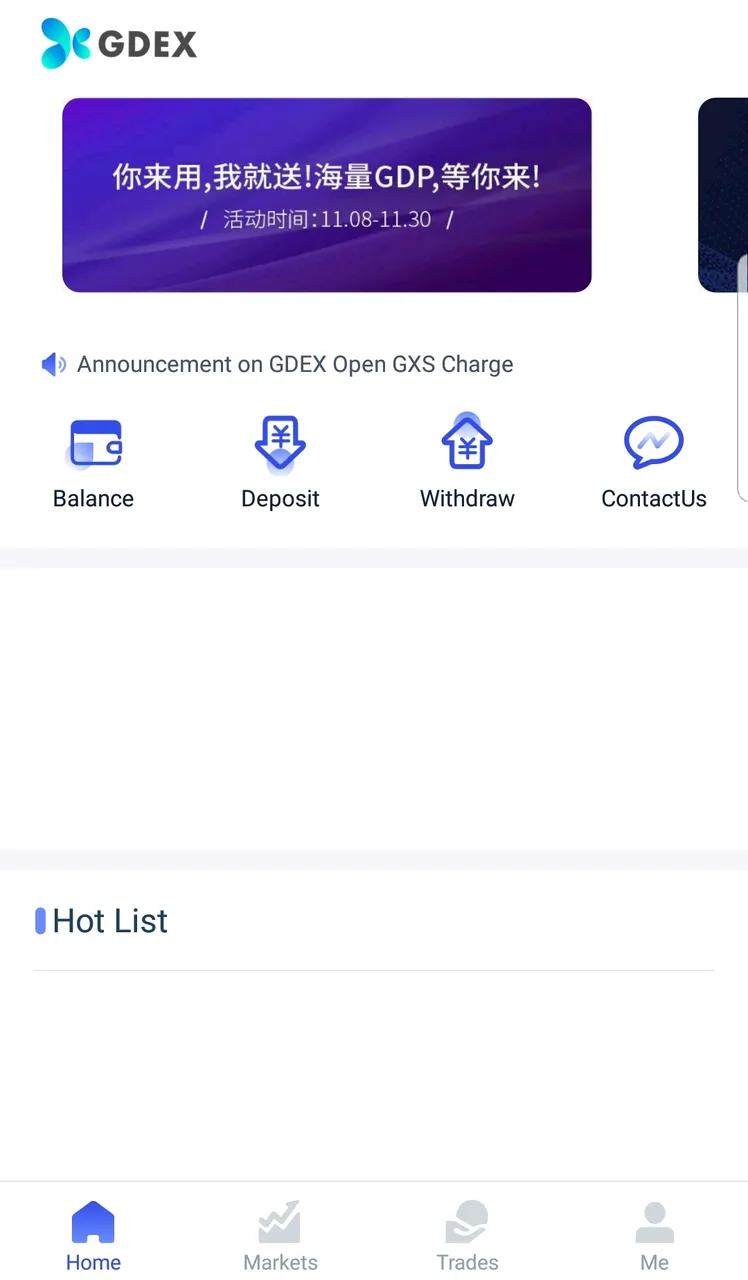Image resolution: width=748 pixels, height=1280 pixels.
Task: Select the Home tab
Action: pos(93,1236)
